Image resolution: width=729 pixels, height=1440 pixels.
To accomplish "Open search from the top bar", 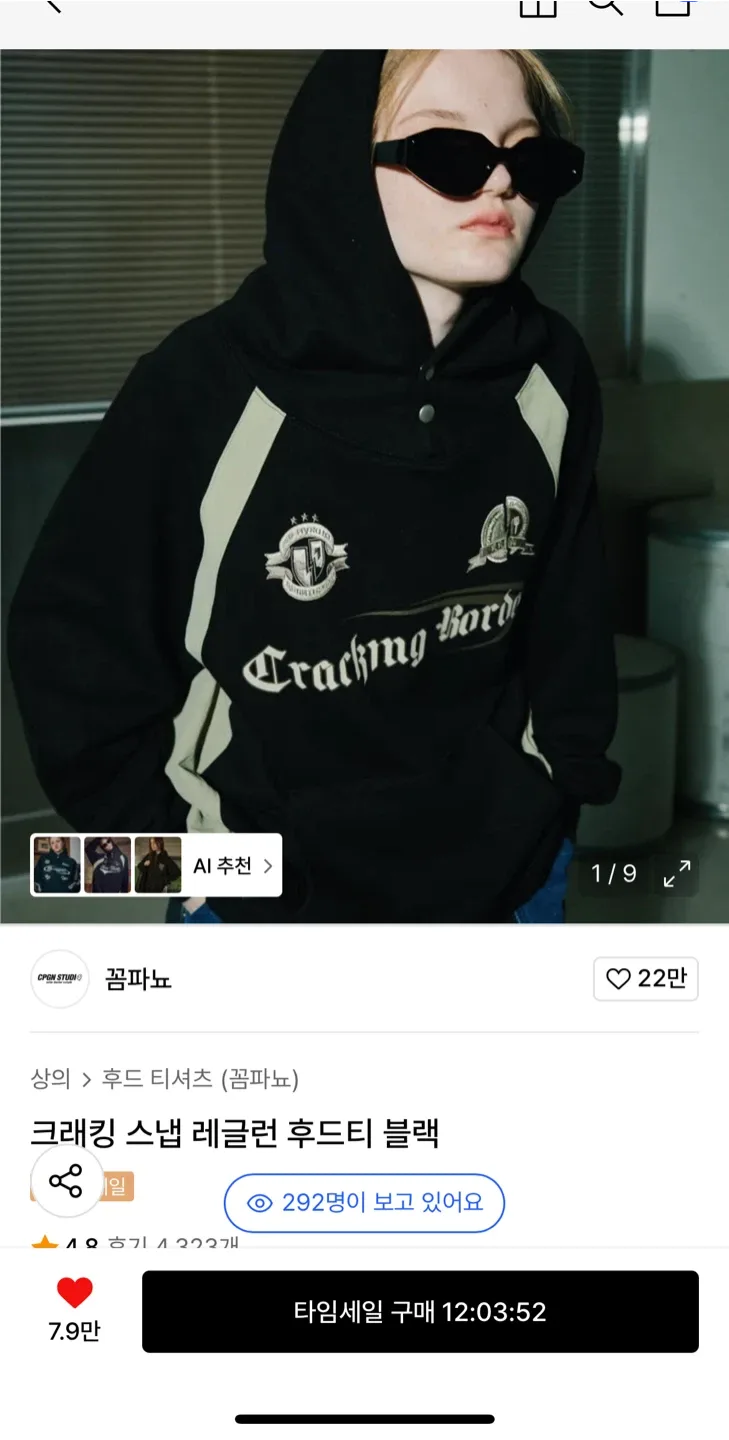I will pos(605,6).
